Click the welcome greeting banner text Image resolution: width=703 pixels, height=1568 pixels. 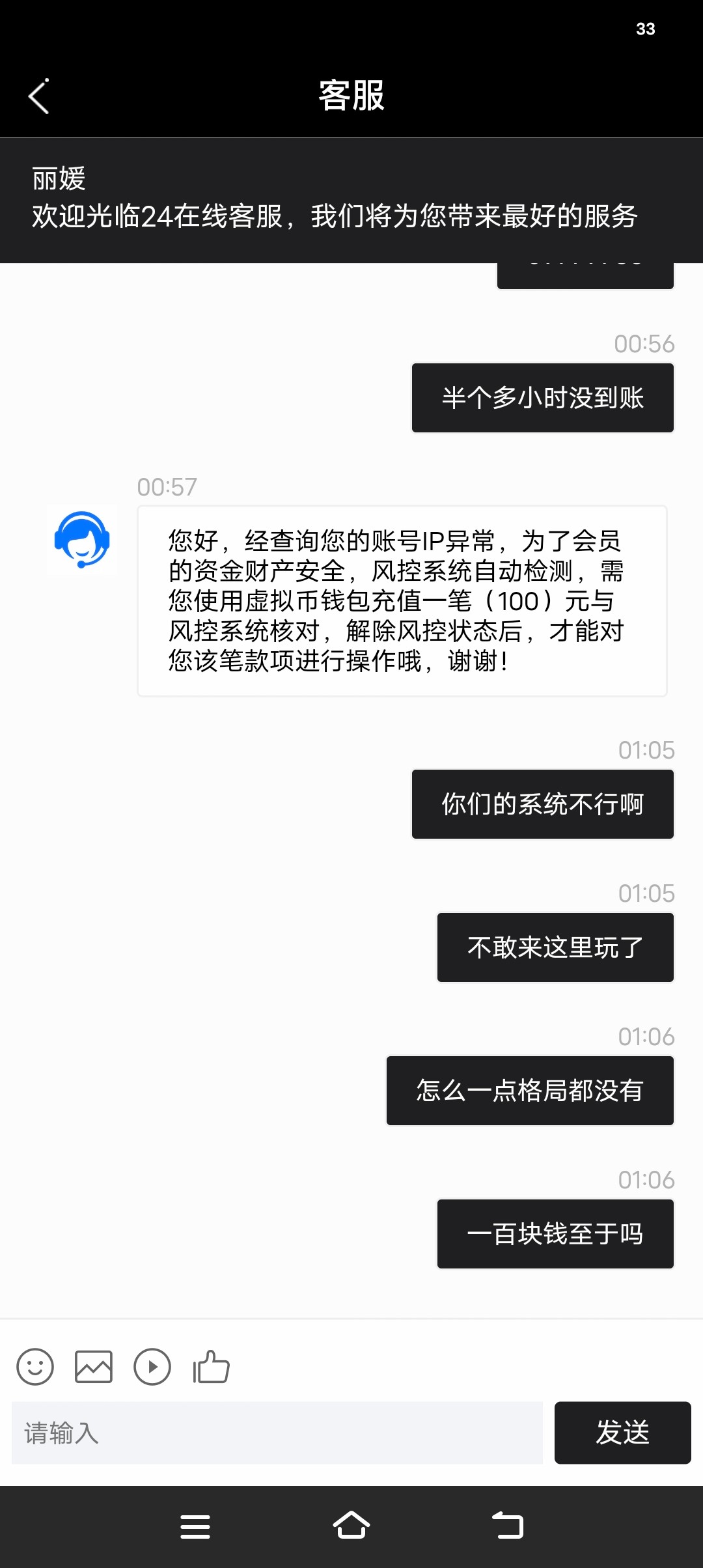[336, 217]
